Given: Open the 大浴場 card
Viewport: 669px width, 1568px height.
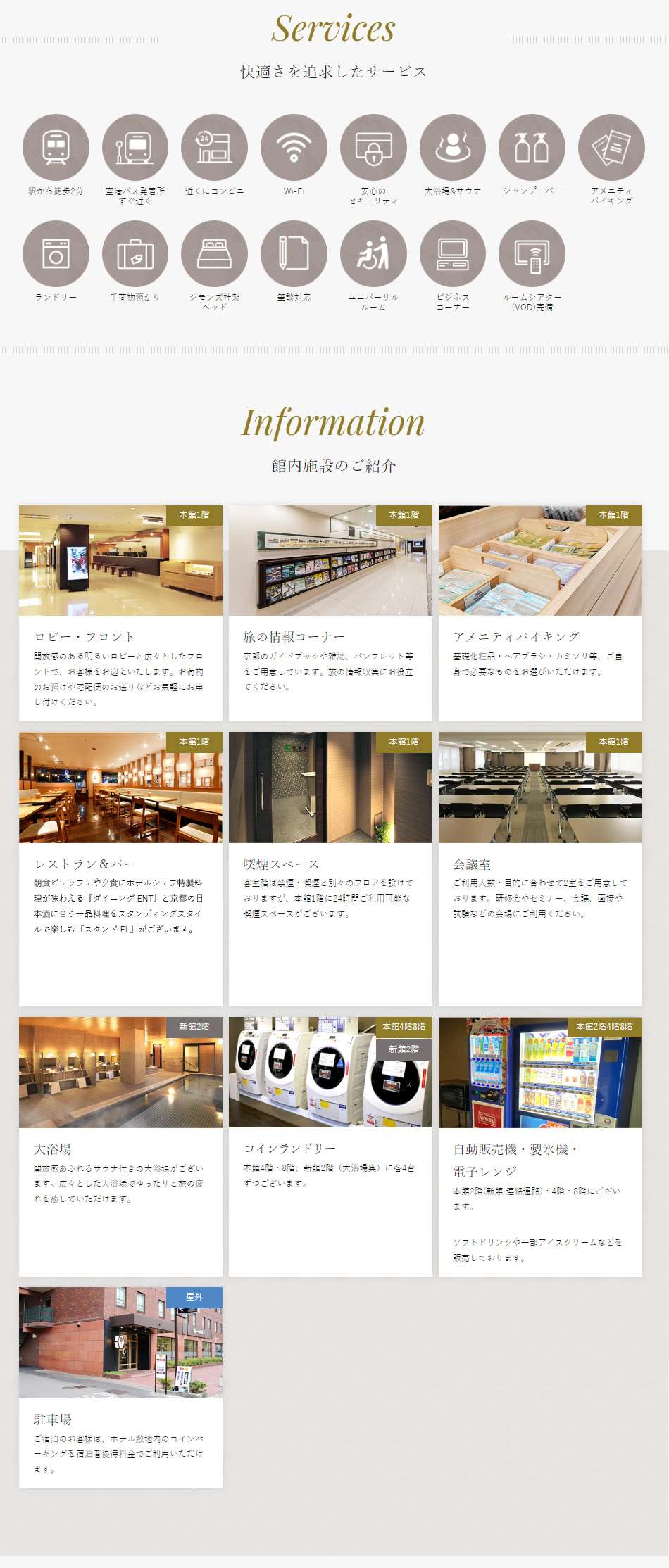Looking at the screenshot, I should tap(120, 1145).
